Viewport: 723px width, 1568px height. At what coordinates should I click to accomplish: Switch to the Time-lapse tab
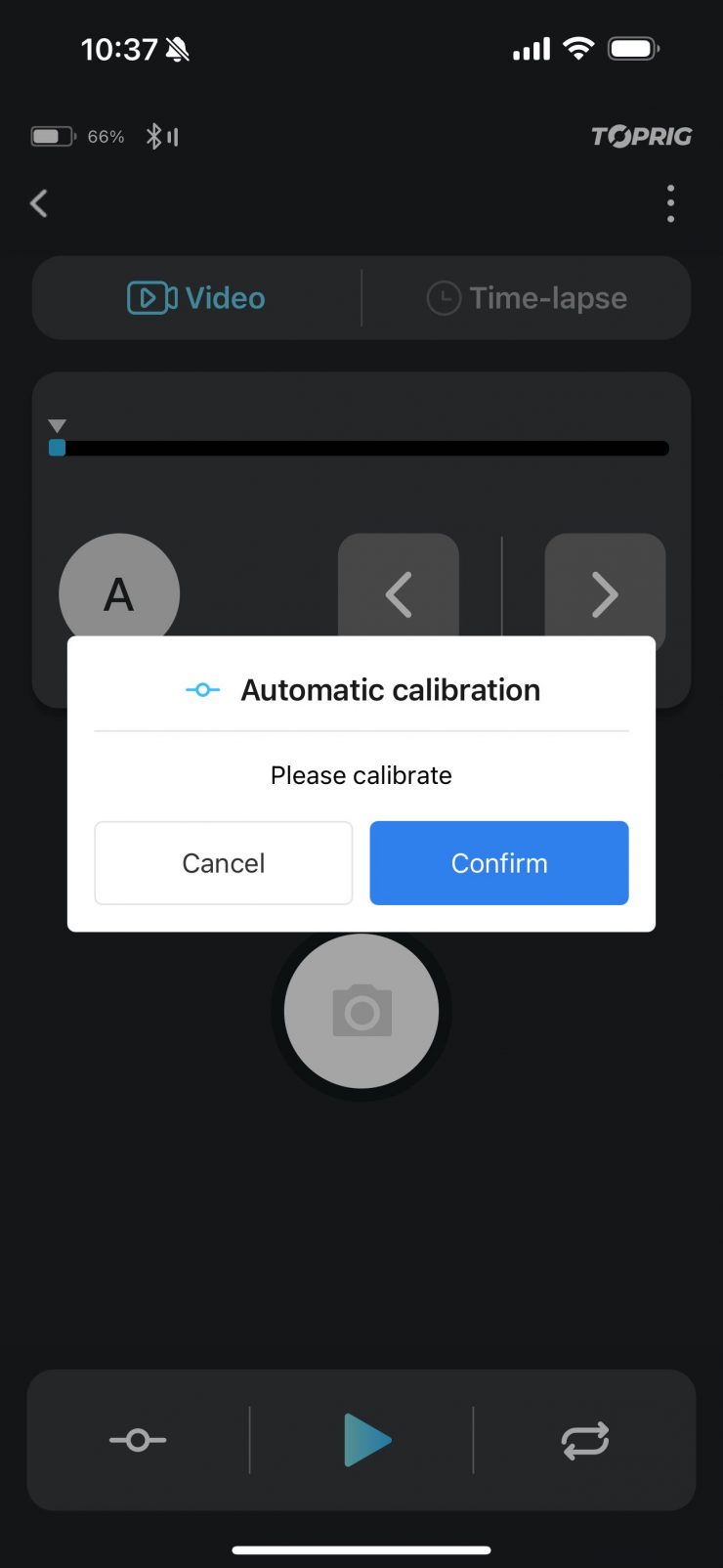(x=528, y=298)
